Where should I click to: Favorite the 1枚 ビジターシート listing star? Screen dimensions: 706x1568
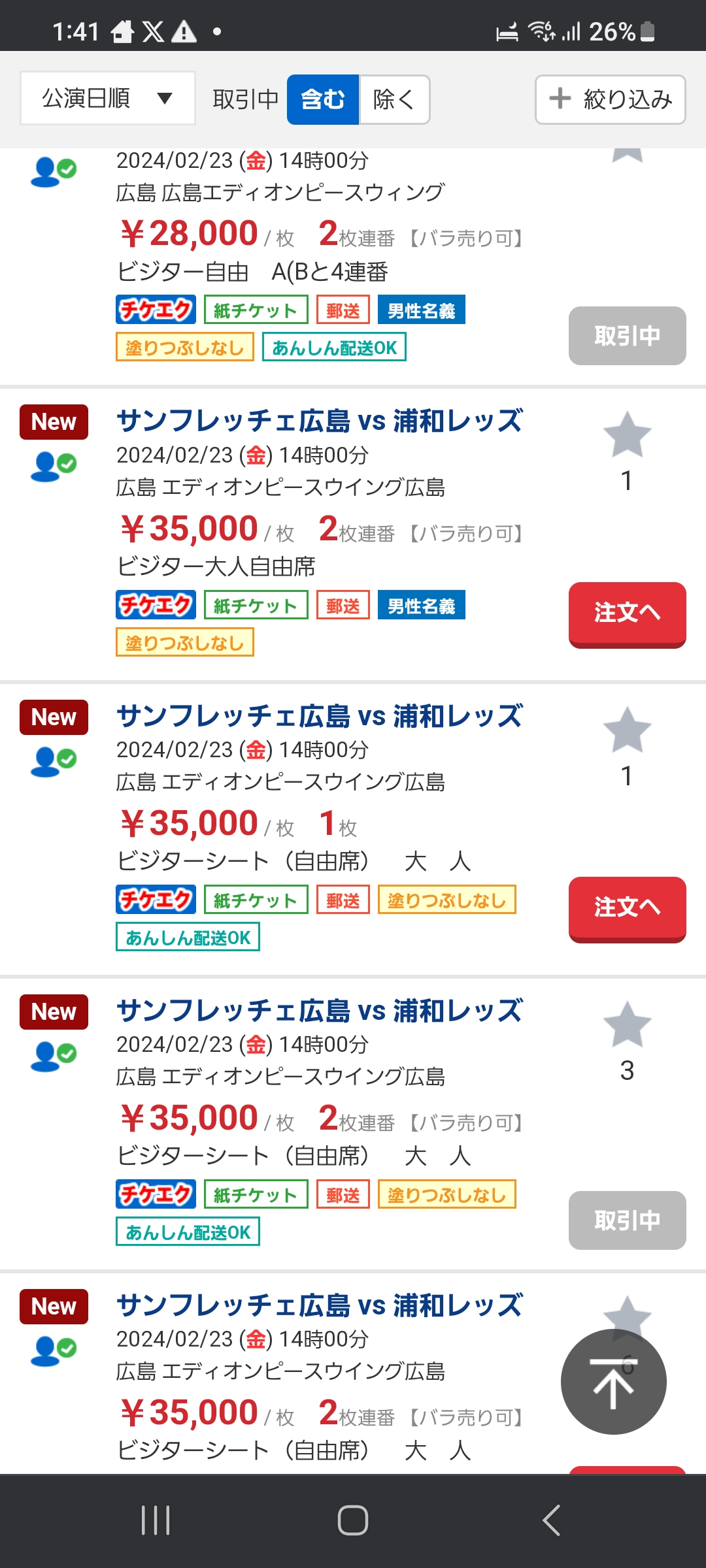pos(627,730)
